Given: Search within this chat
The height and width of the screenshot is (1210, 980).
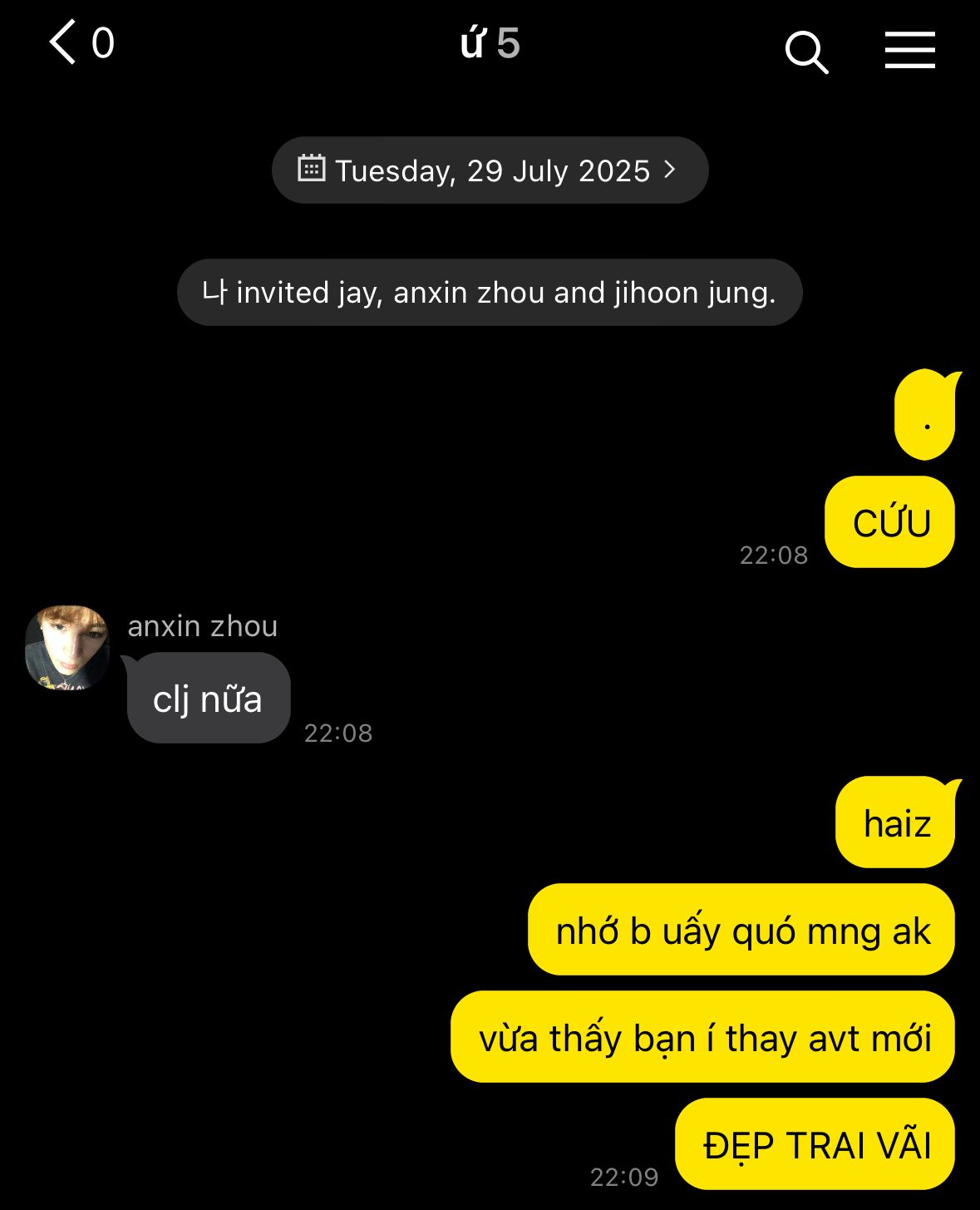Looking at the screenshot, I should [x=806, y=52].
